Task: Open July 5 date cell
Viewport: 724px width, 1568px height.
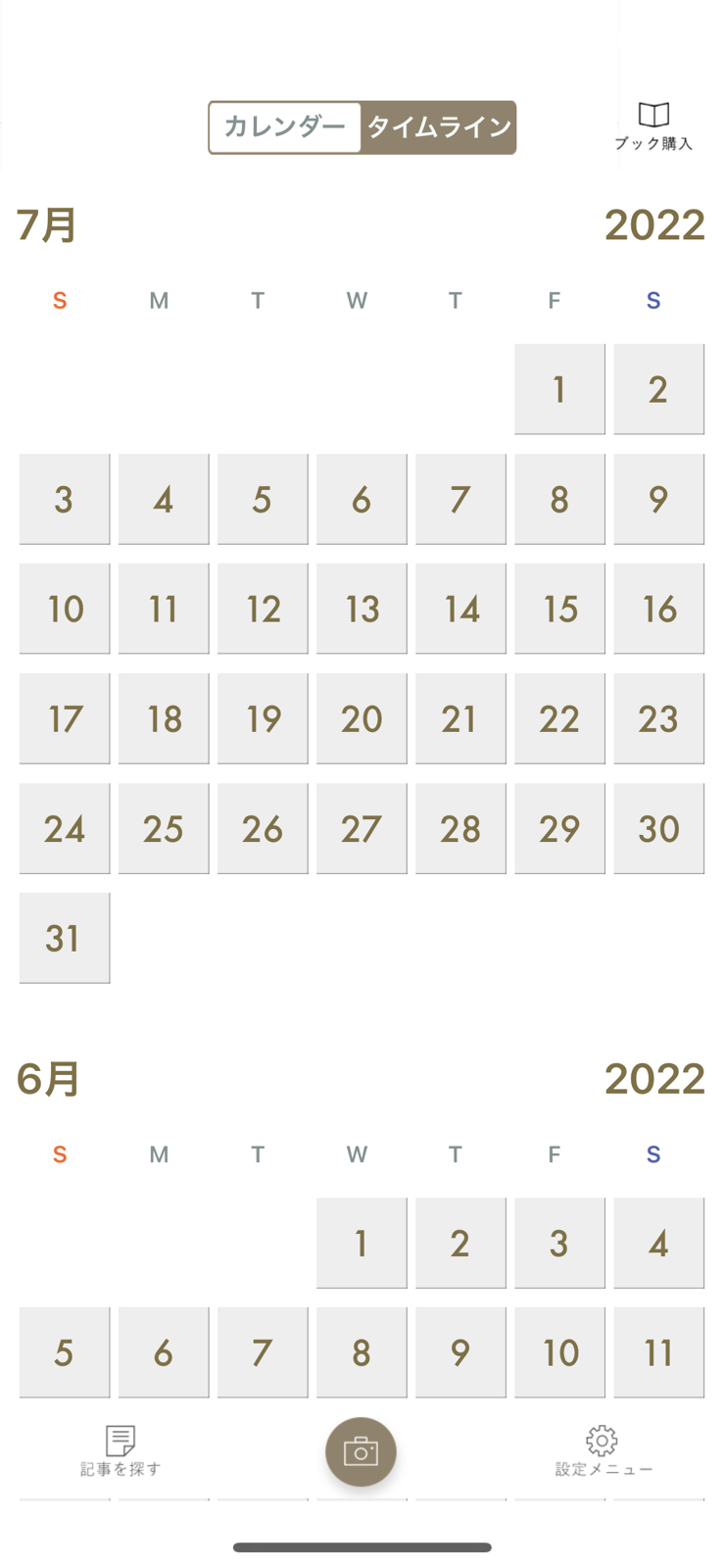Action: [263, 499]
